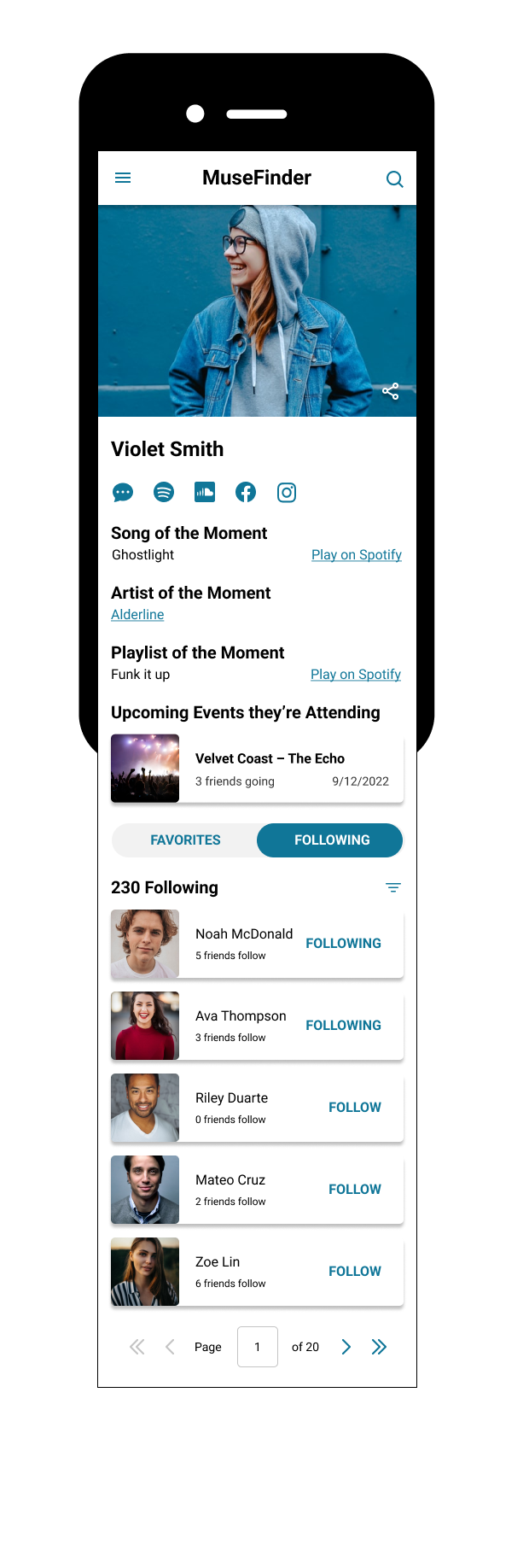Select the Following tab
529x1568 pixels.
[331, 840]
